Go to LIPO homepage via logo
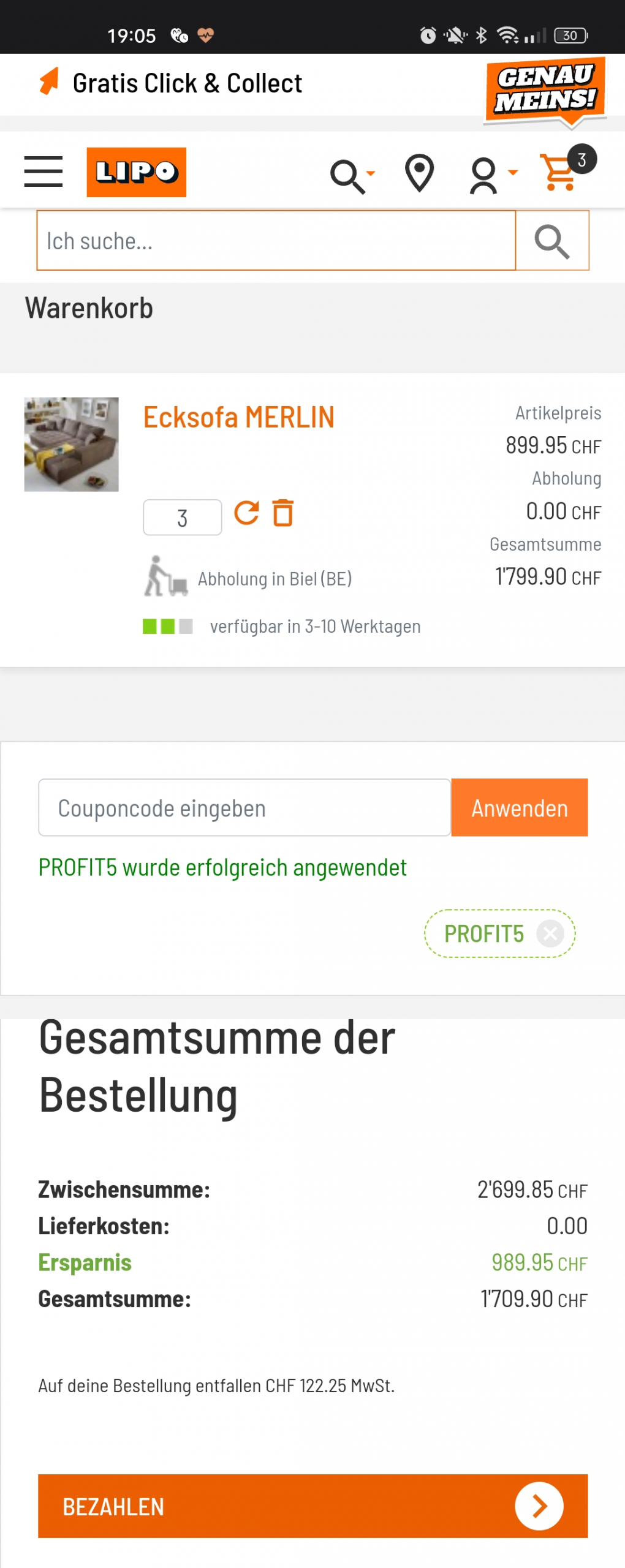625x1568 pixels. pos(136,172)
